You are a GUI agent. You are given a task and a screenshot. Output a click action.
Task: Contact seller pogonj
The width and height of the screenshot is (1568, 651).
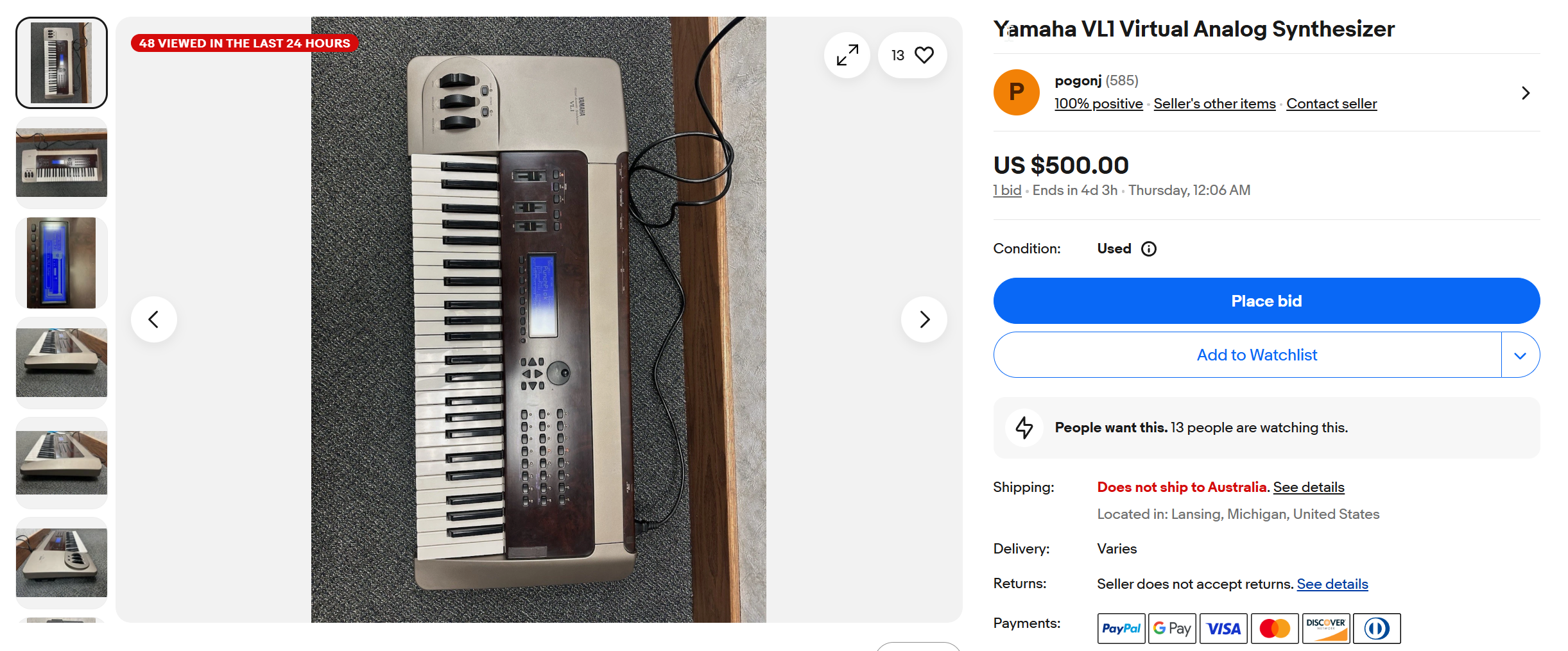(1331, 104)
